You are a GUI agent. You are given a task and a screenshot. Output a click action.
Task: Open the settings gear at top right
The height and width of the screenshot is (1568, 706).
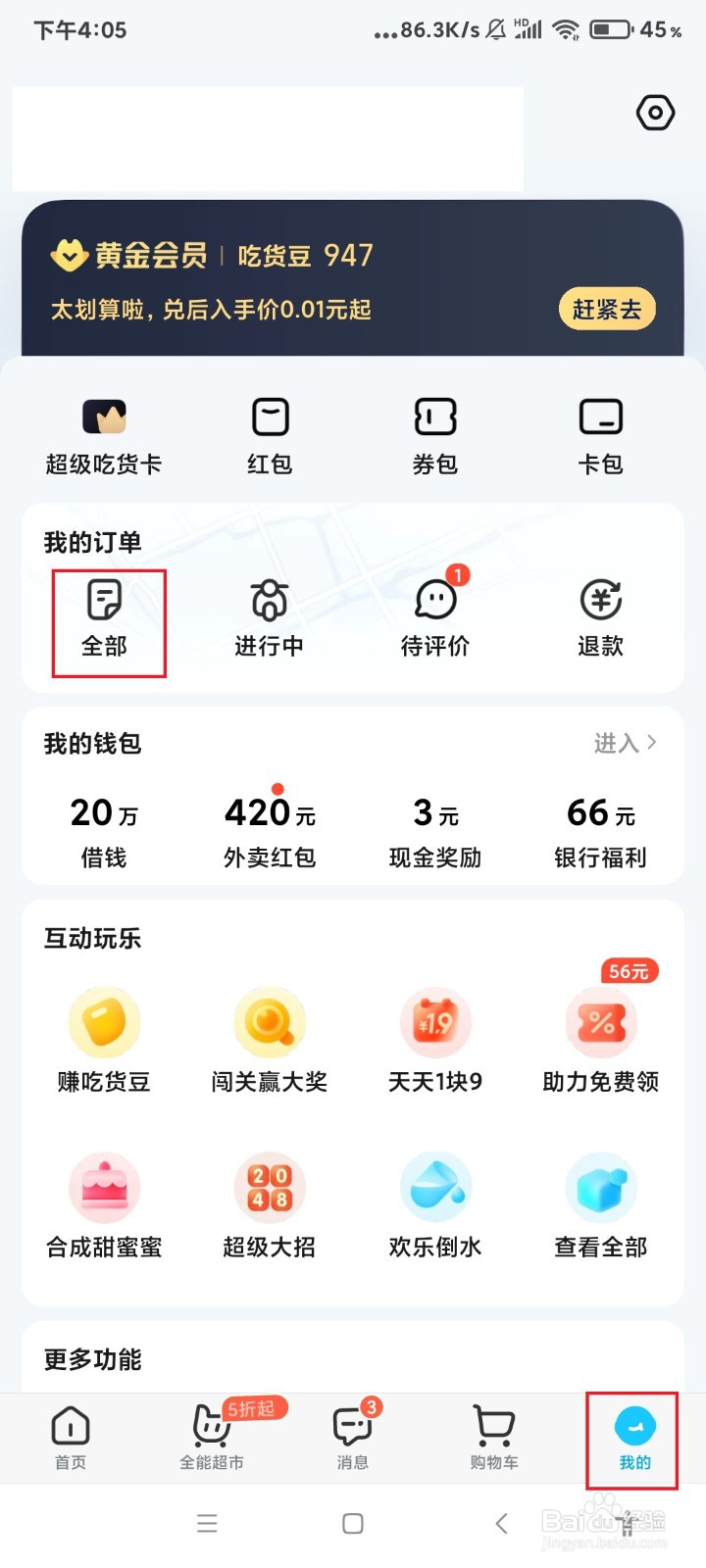(x=655, y=113)
